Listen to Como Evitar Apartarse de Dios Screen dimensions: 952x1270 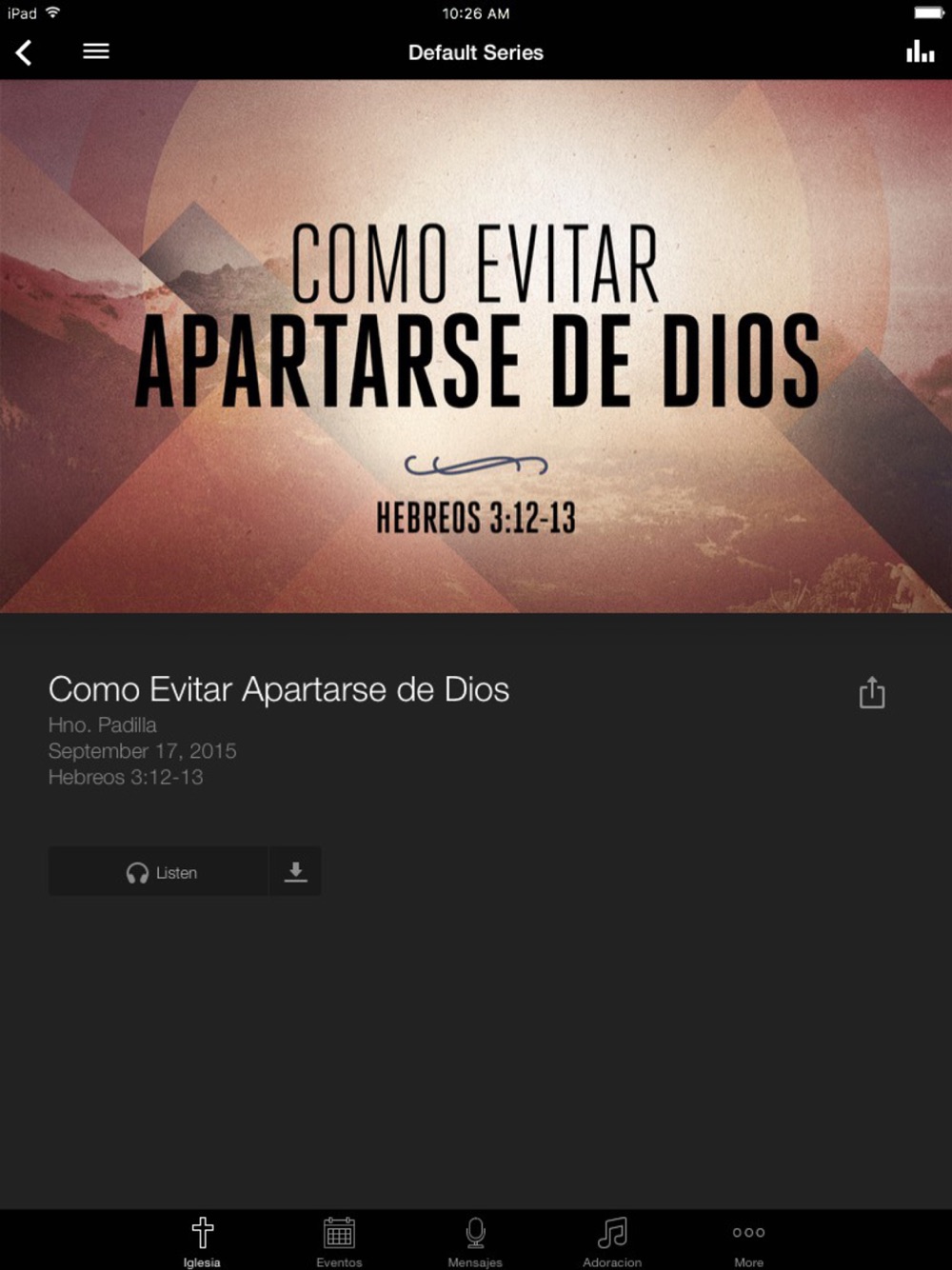pos(158,872)
